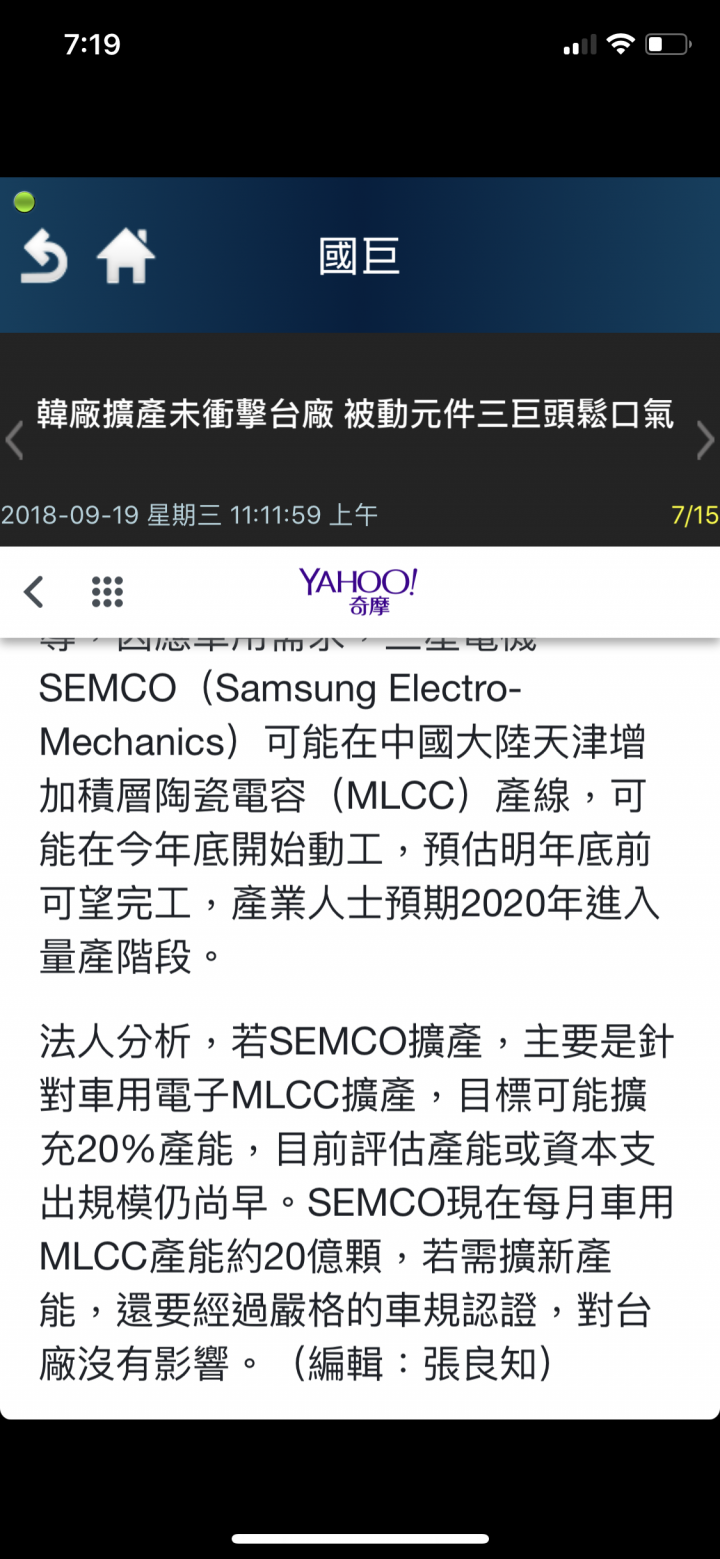Show the previous news article
Viewport: 720px width, 1559px height.
click(14, 439)
